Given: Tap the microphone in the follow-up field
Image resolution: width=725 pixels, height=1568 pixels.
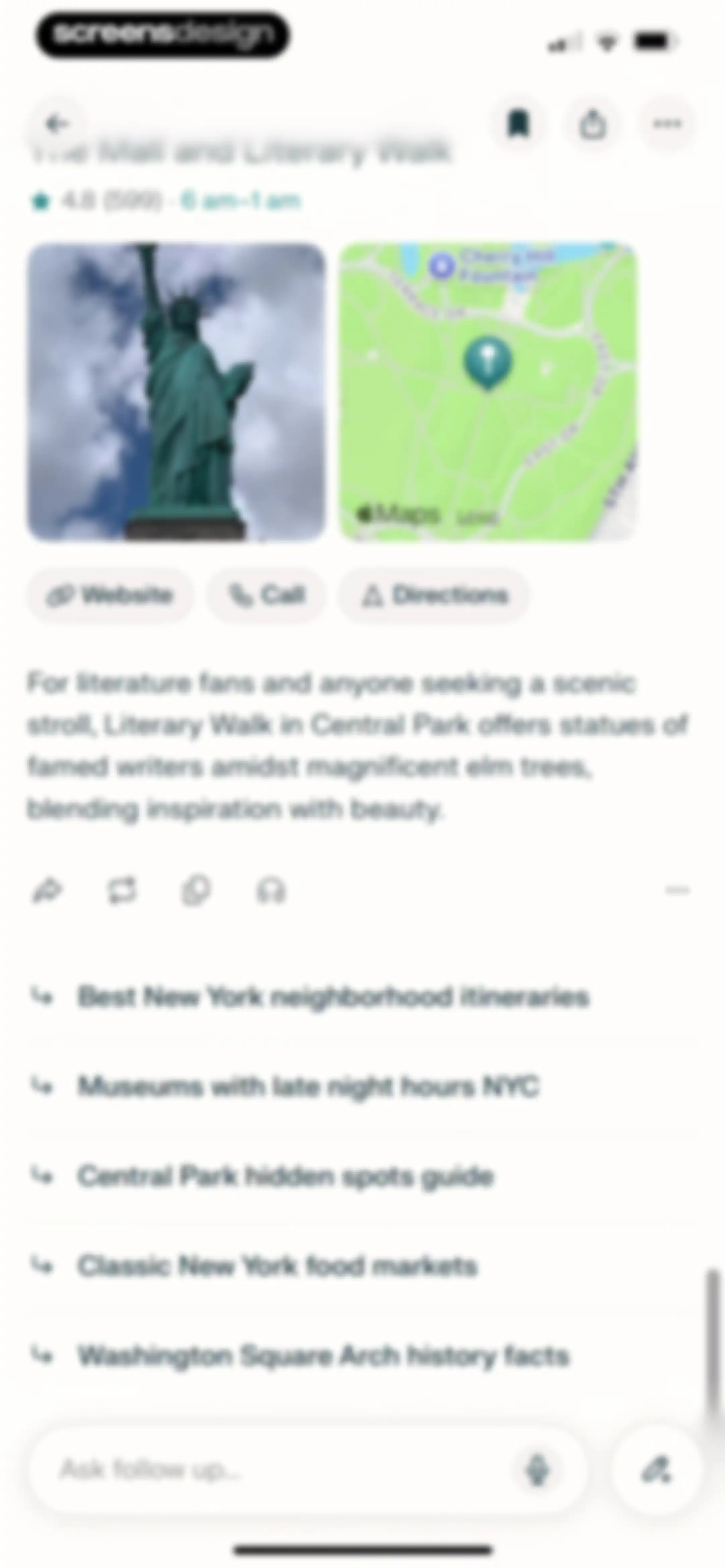Looking at the screenshot, I should coord(537,1470).
